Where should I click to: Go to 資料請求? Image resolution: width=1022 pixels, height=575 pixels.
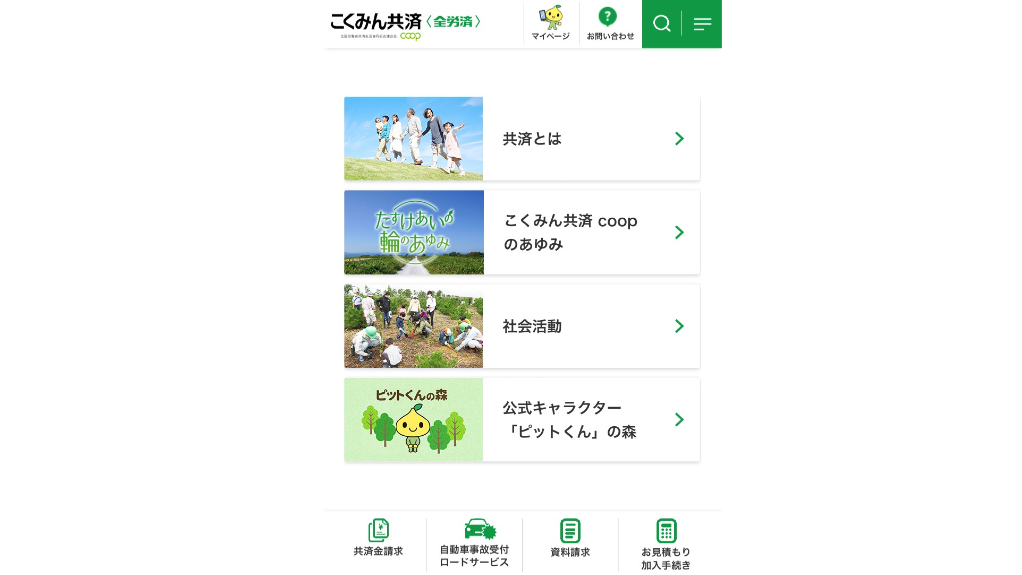click(570, 540)
